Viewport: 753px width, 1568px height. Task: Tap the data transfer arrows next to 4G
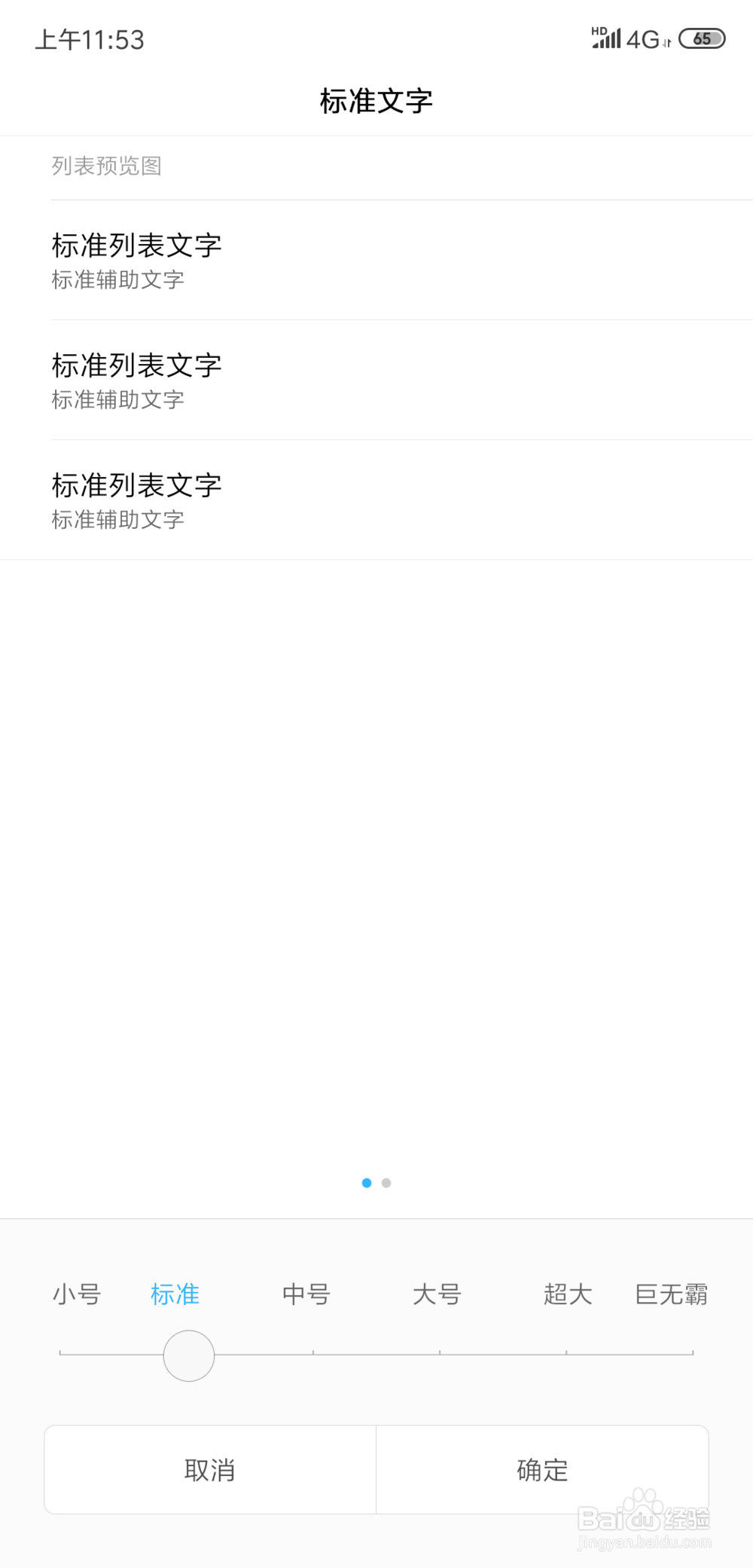666,44
